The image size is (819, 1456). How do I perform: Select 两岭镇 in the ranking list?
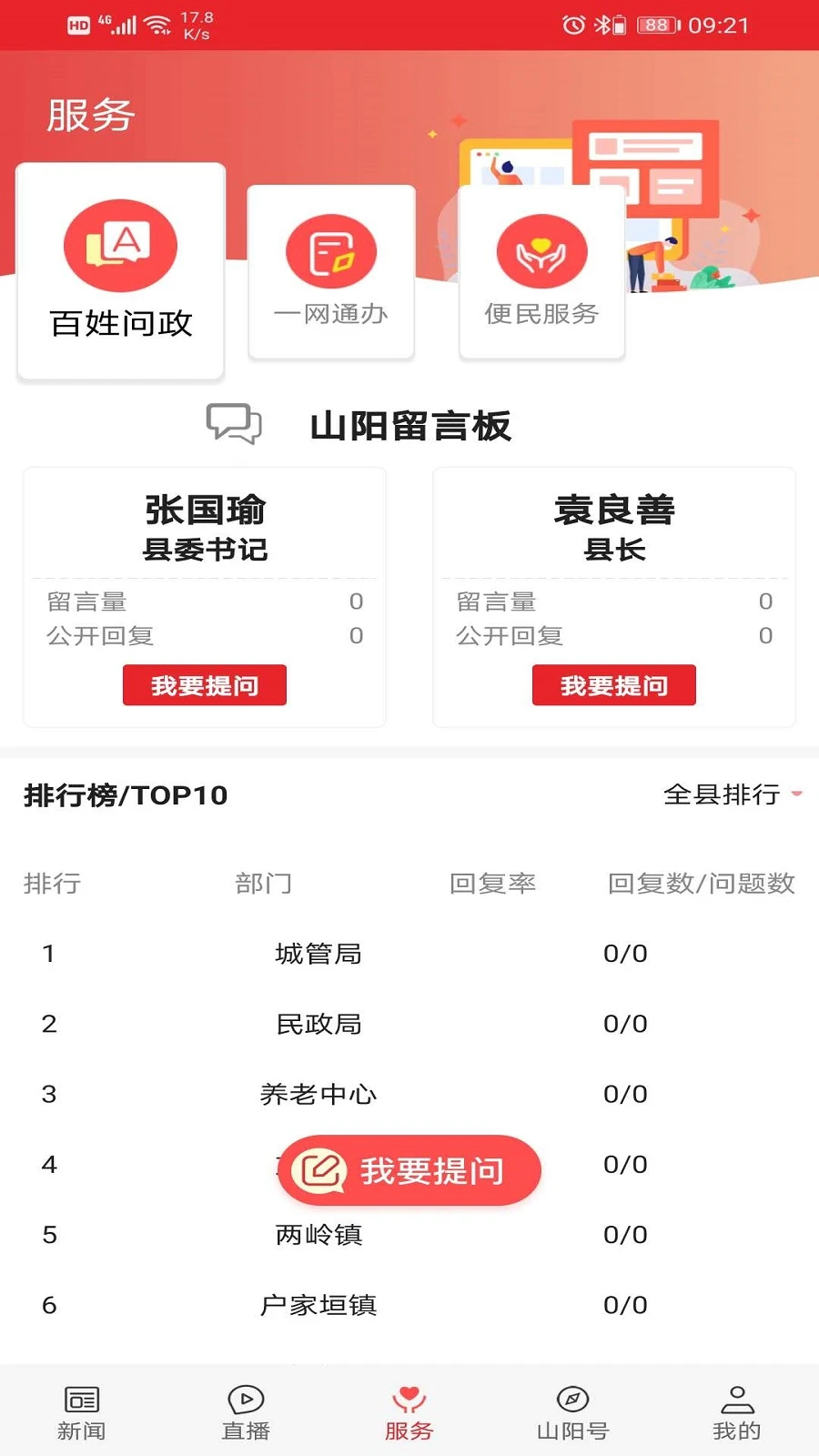(317, 1235)
